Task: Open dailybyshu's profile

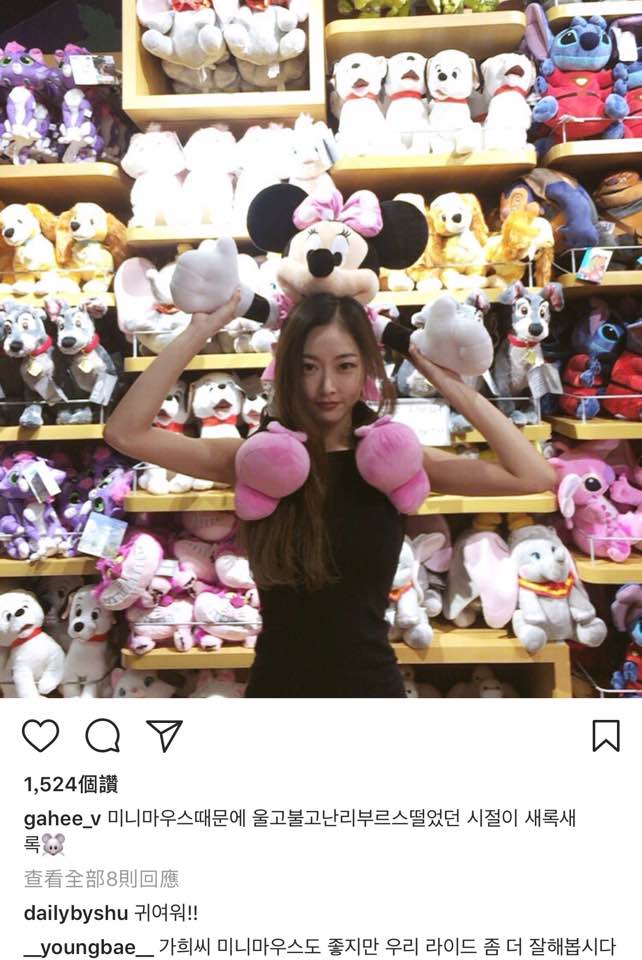Action: 75,913
